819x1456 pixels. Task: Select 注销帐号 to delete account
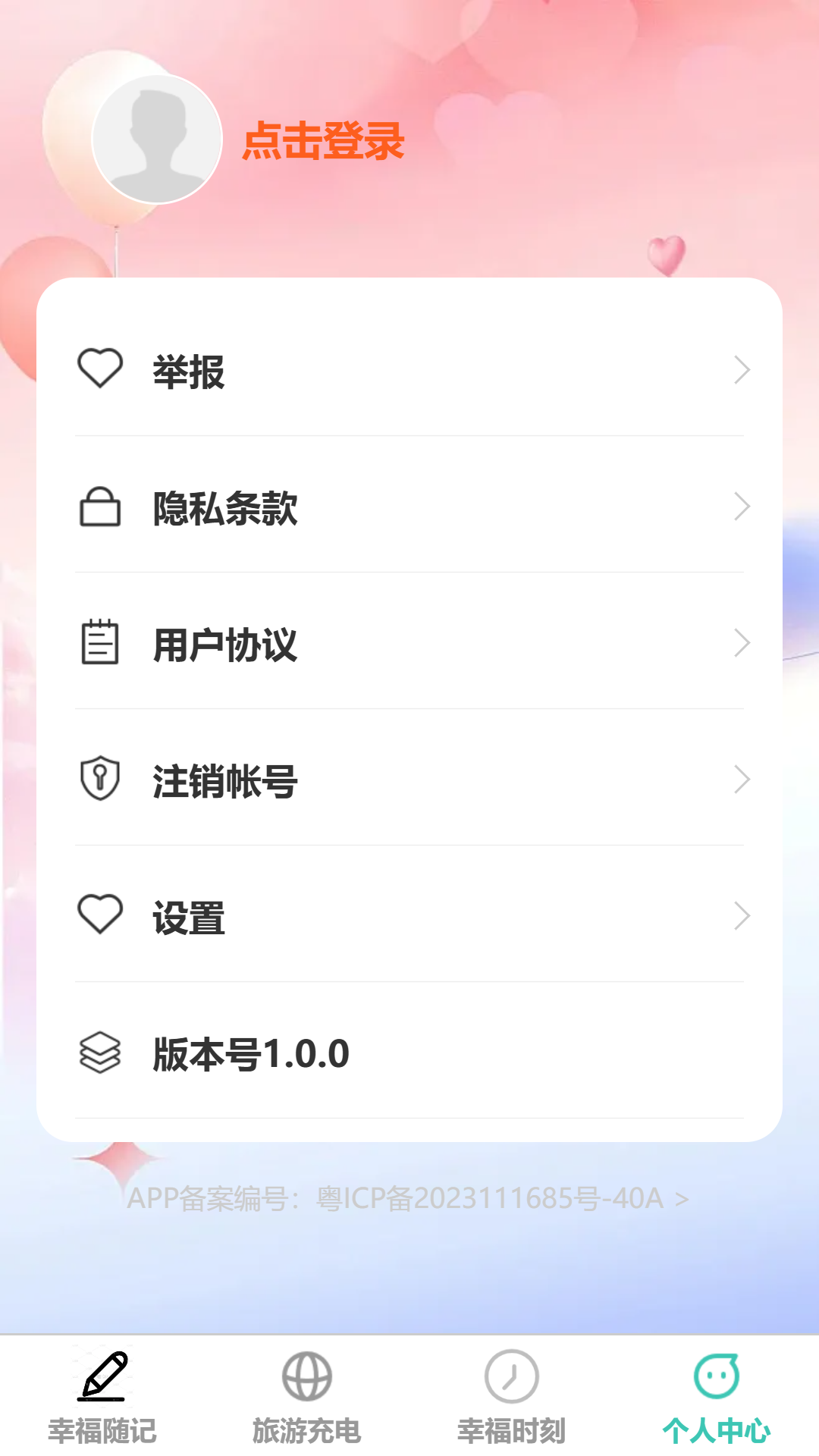click(x=409, y=780)
